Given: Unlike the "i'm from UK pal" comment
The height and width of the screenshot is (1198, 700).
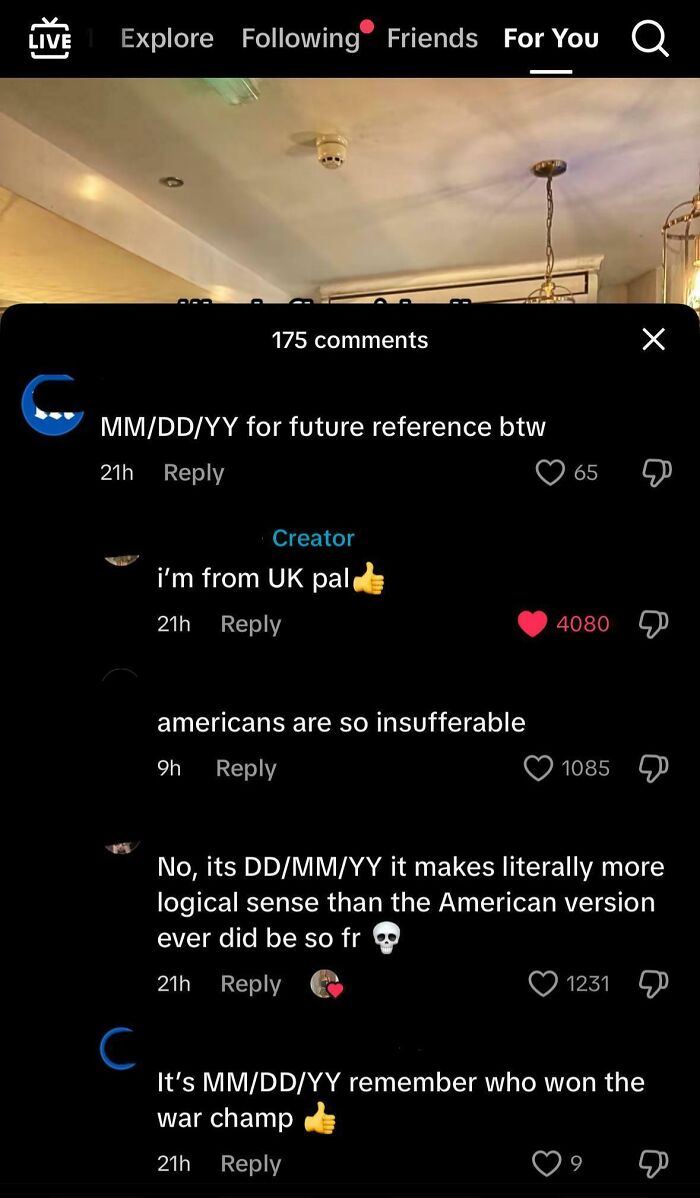Looking at the screenshot, I should [x=533, y=624].
